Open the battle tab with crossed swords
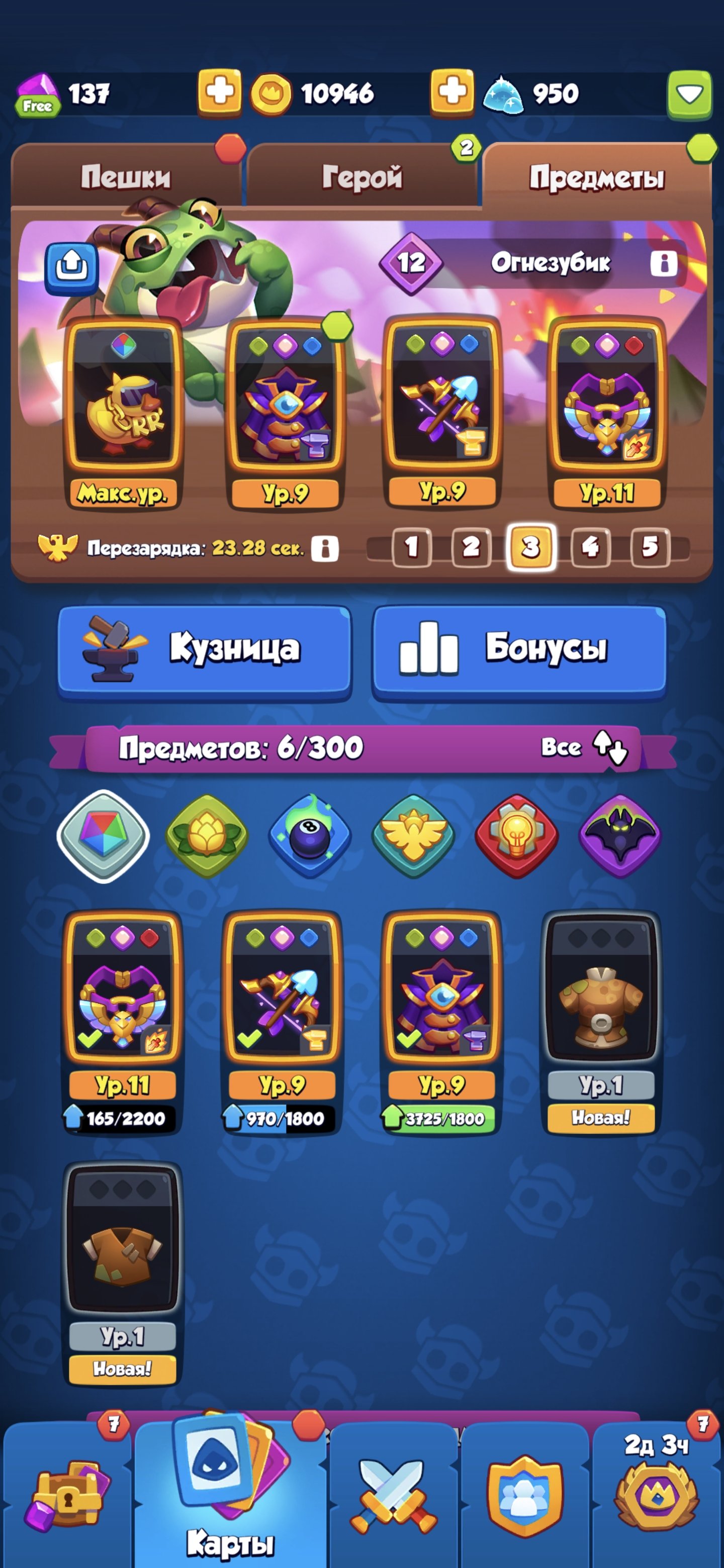Viewport: 724px width, 1568px height. tap(394, 1497)
